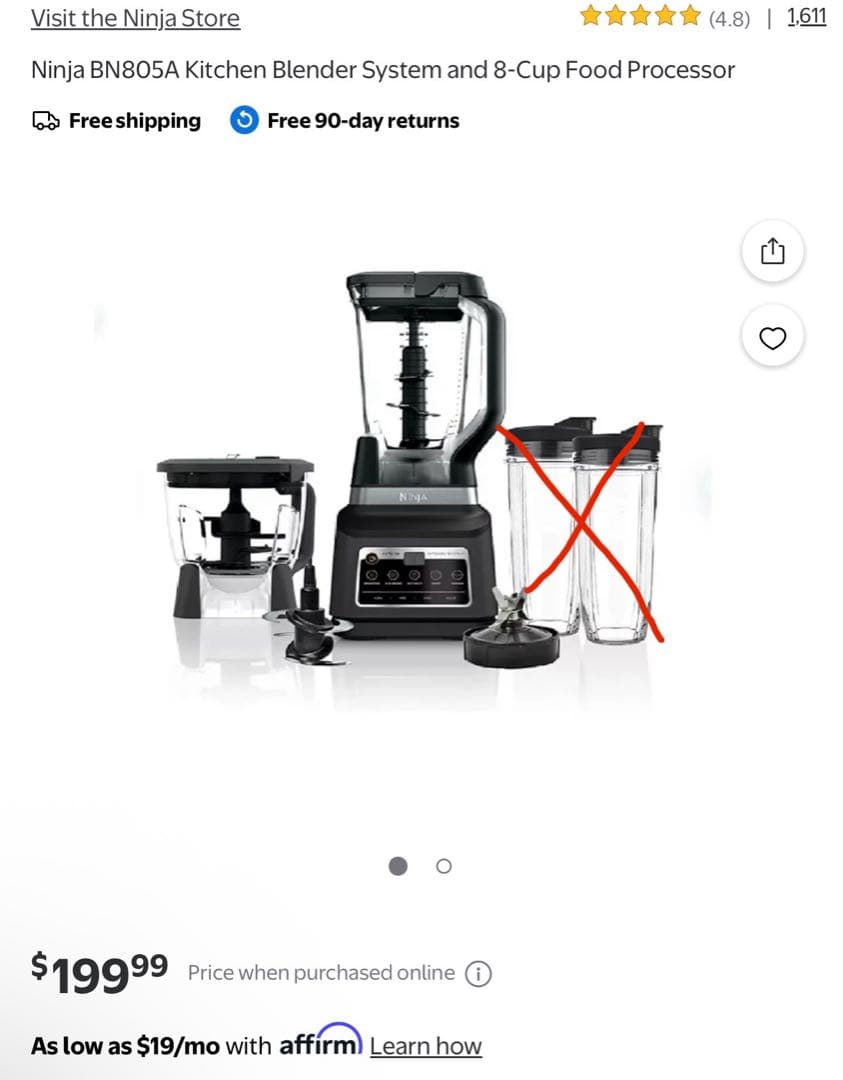This screenshot has height=1080, width=843.
Task: Open the Affirm Learn how link
Action: pyautogui.click(x=425, y=1046)
